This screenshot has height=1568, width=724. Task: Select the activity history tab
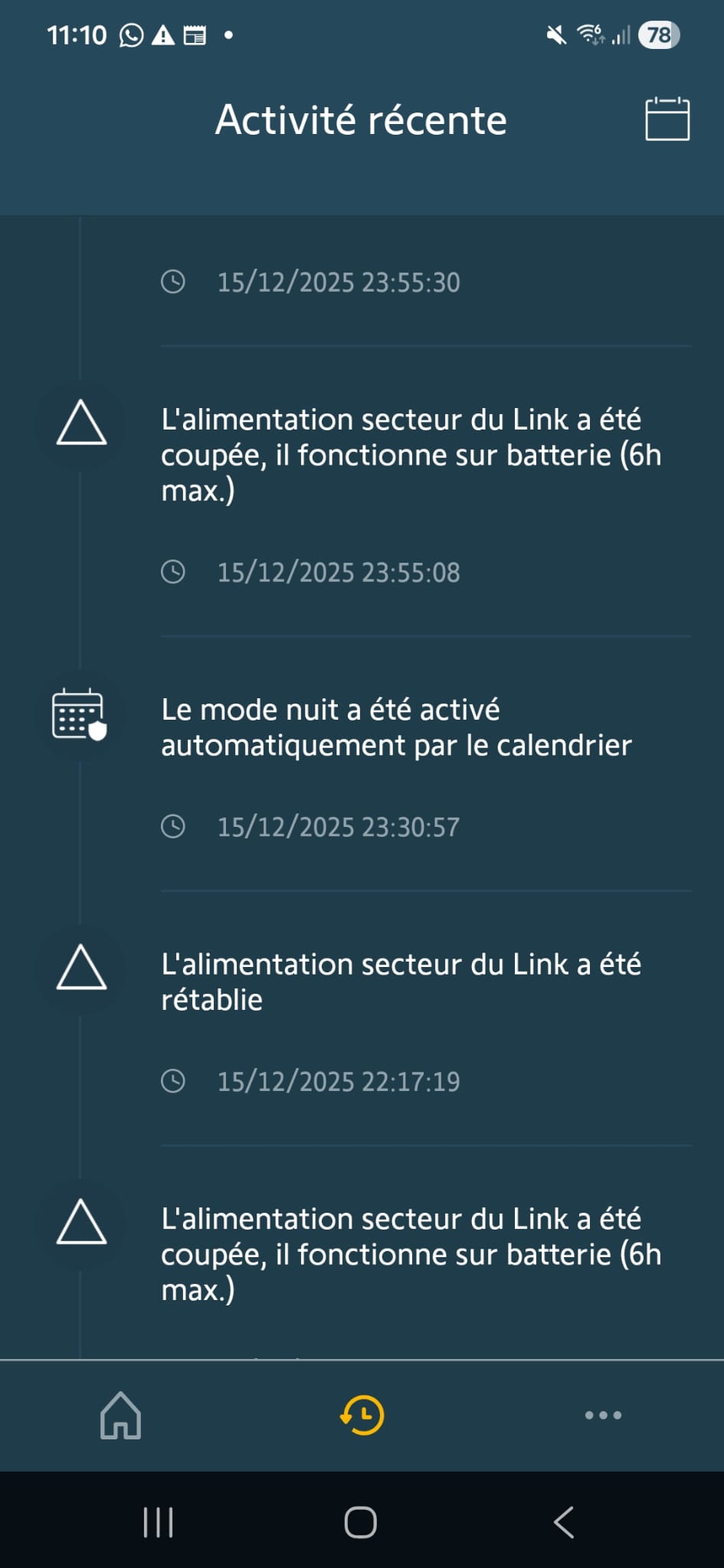coord(362,1415)
